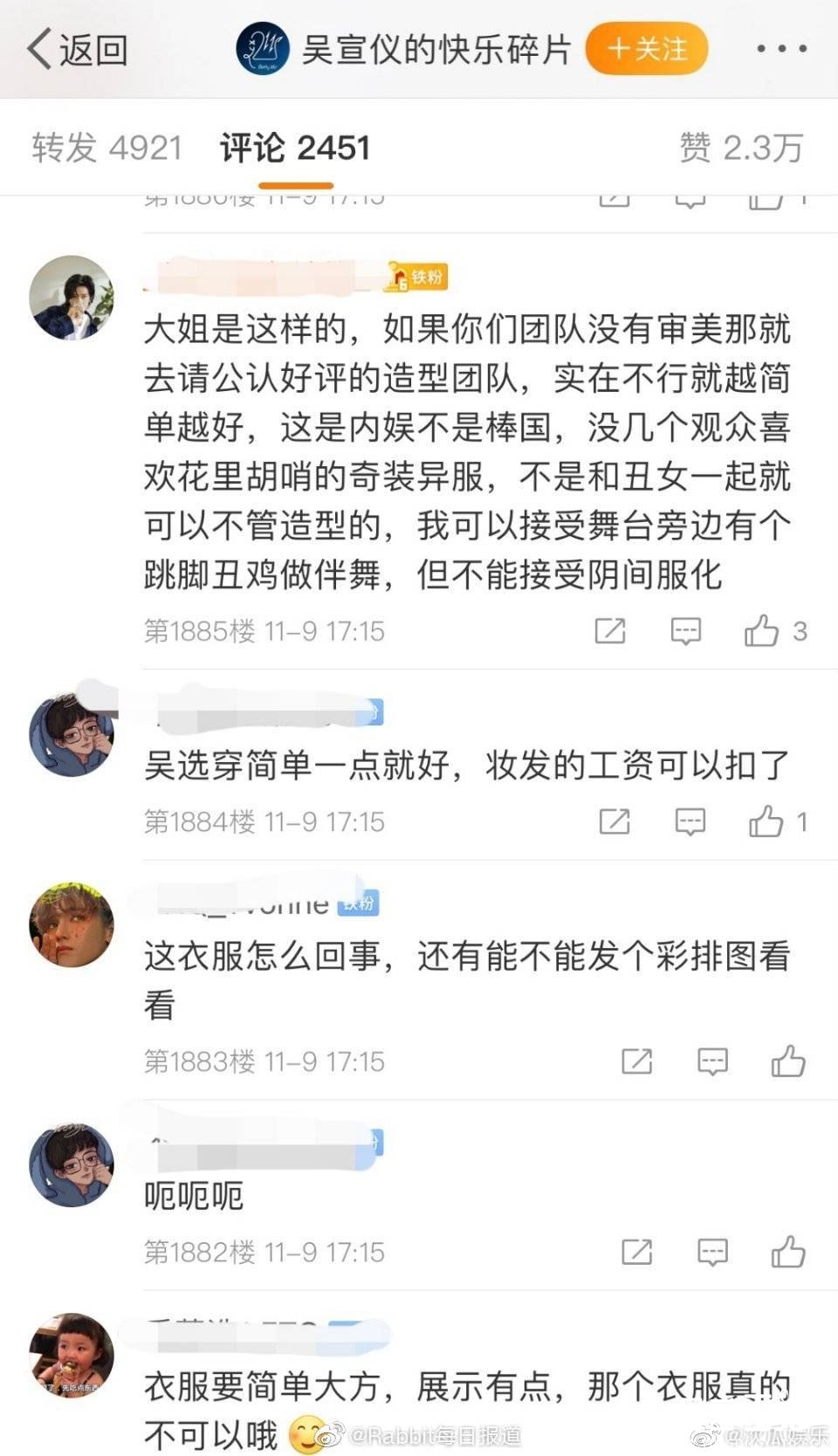Like the comment on 第1885楼
This screenshot has height=1456, width=838.
(774, 630)
